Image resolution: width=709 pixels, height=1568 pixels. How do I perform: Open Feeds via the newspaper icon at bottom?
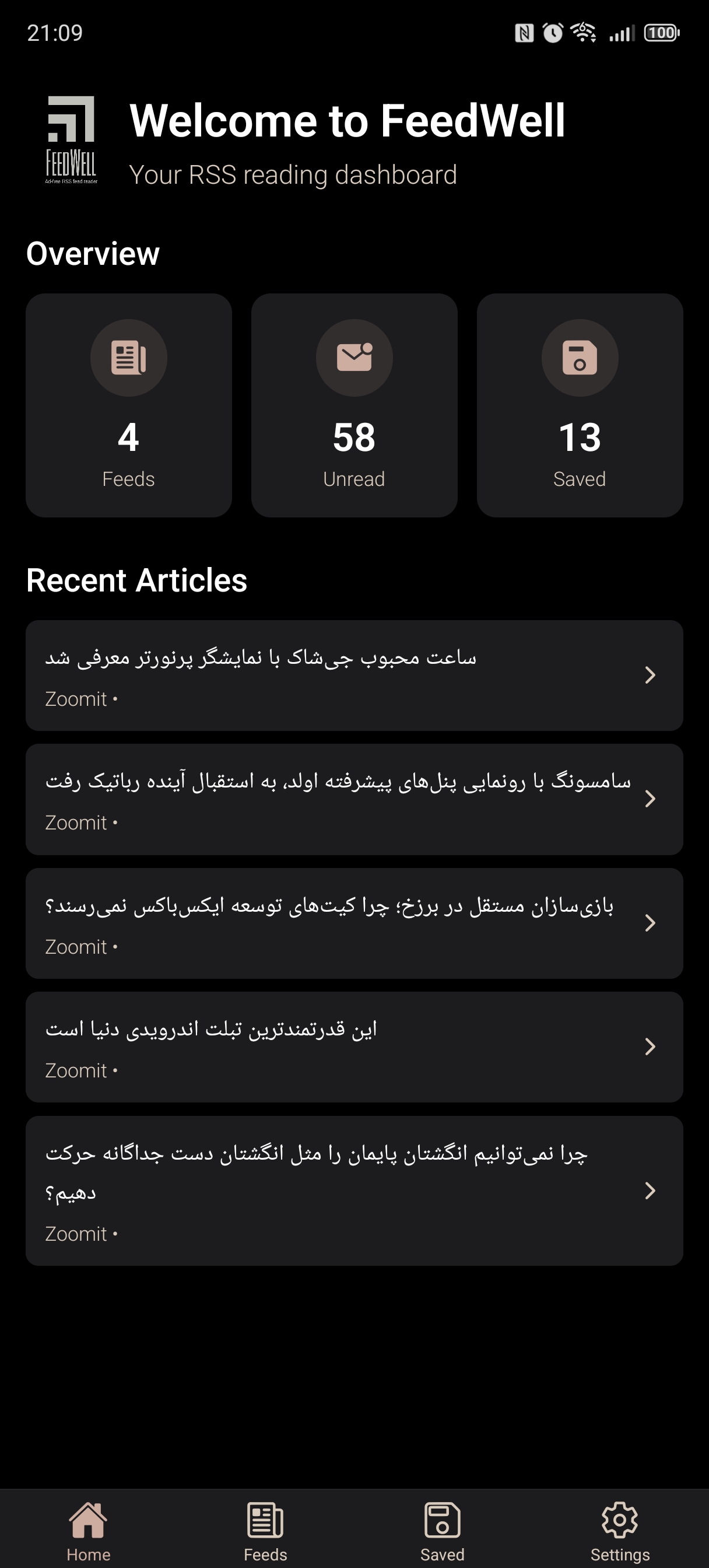tap(265, 1508)
